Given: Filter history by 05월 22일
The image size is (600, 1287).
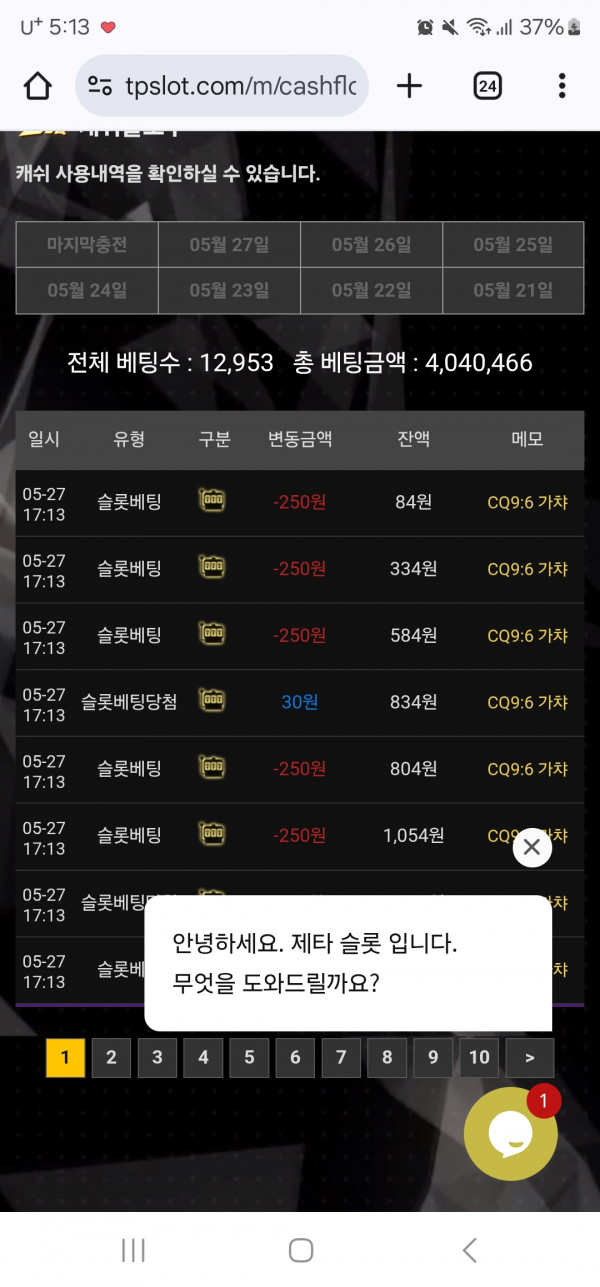Looking at the screenshot, I should [x=371, y=291].
